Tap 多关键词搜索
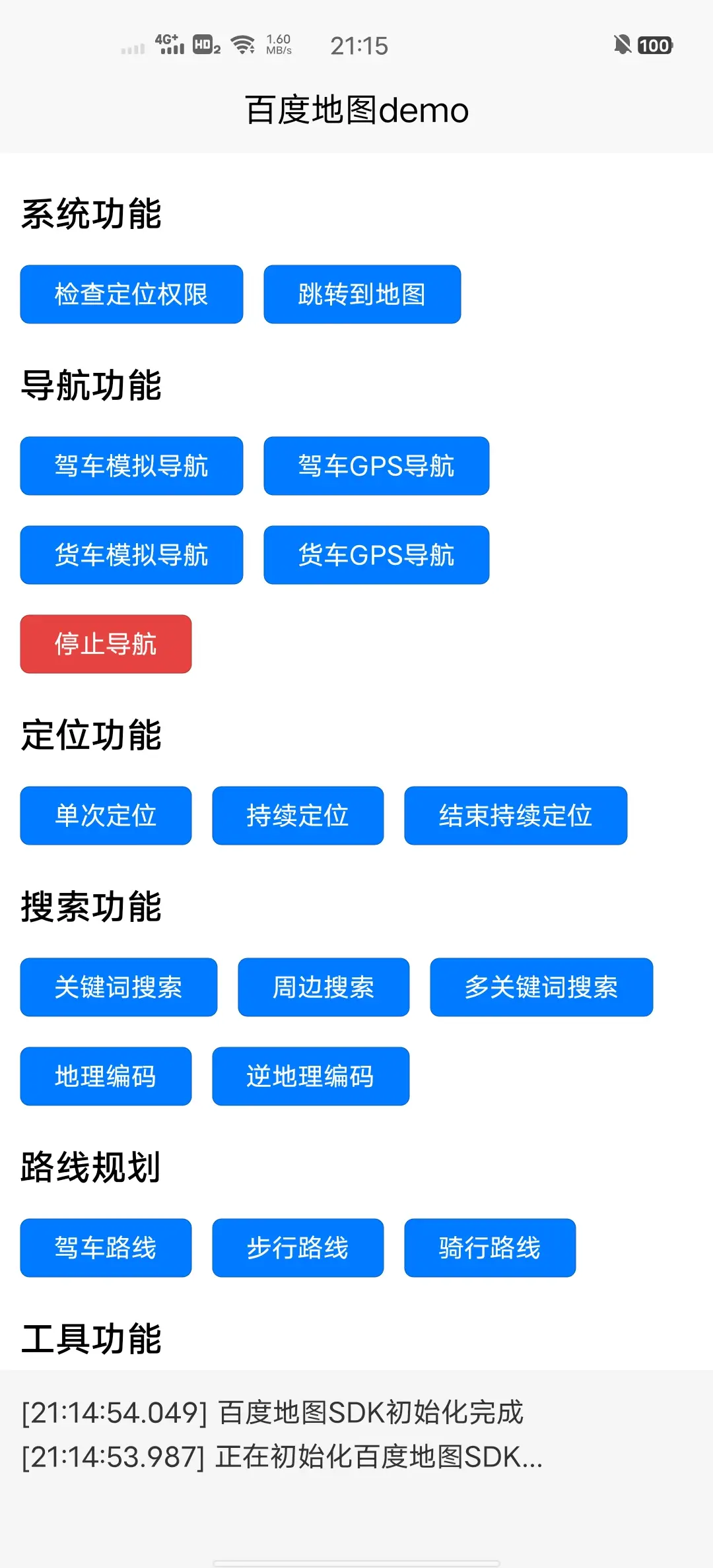Viewport: 713px width, 1568px height. 541,987
